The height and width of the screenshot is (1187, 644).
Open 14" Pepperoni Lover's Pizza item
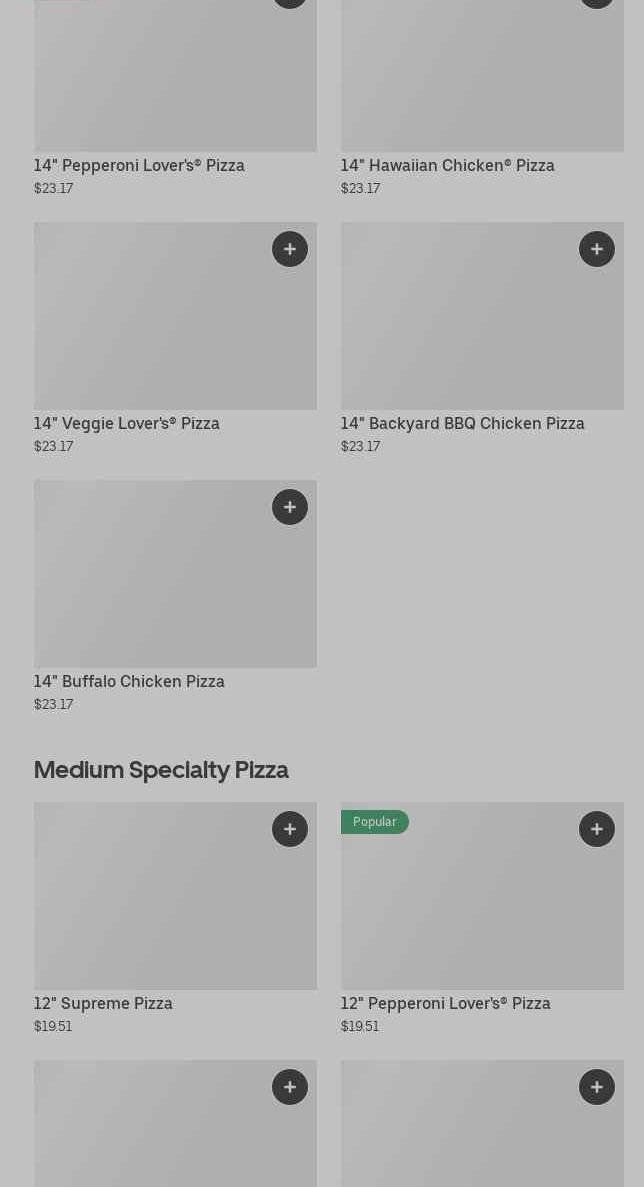(139, 166)
